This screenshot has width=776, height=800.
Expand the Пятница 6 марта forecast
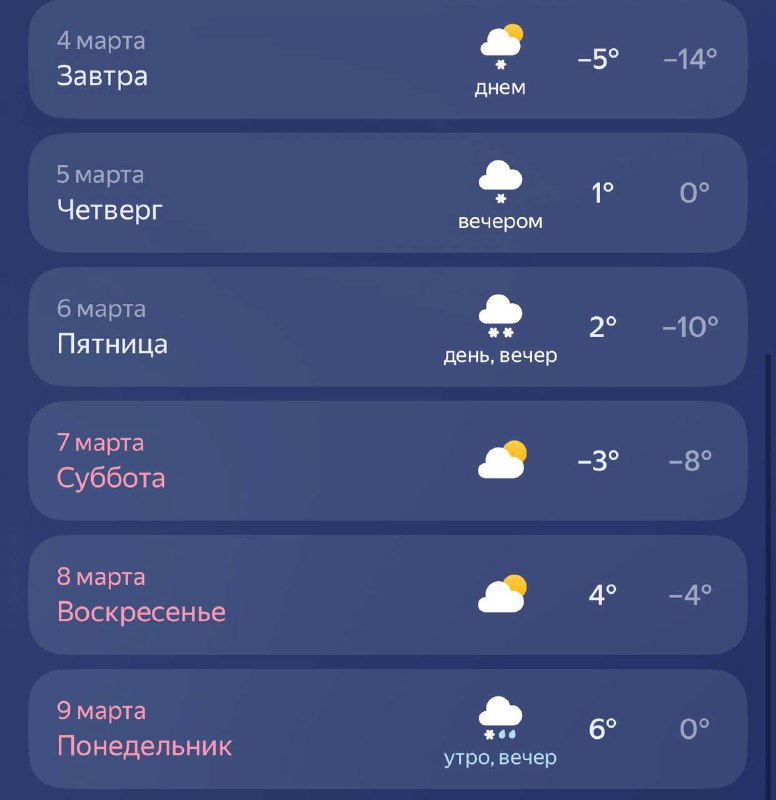tap(387, 327)
